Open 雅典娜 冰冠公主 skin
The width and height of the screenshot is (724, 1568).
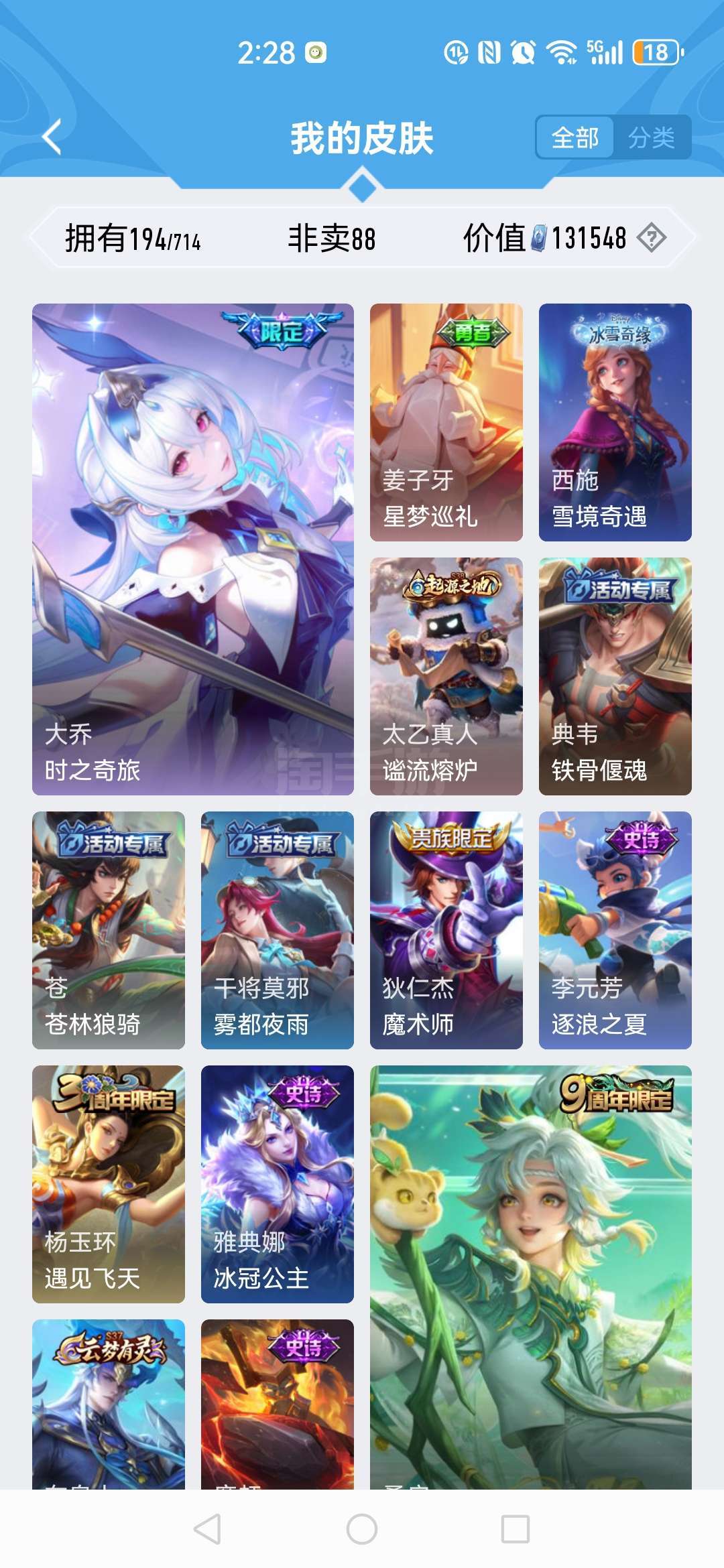tap(277, 1184)
